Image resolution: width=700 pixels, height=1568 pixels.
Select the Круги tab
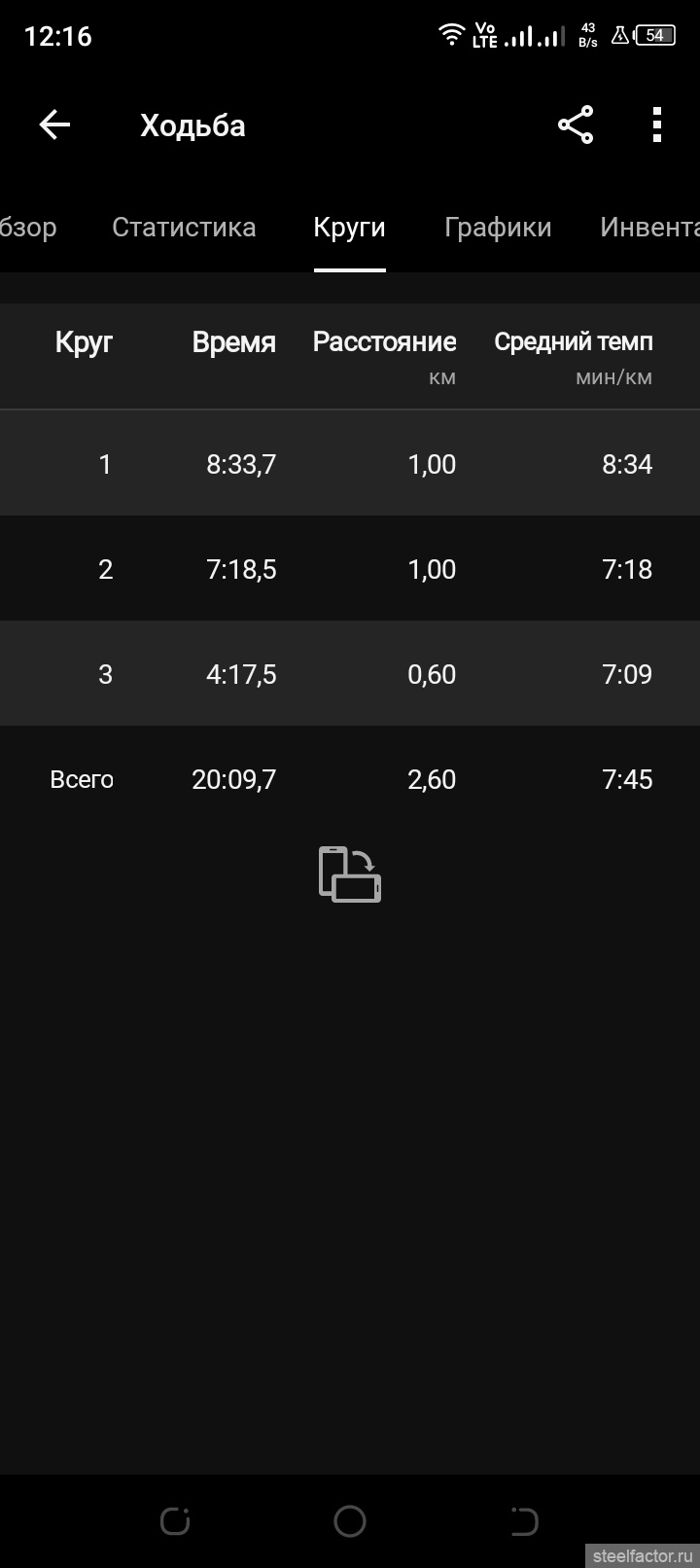click(x=349, y=228)
